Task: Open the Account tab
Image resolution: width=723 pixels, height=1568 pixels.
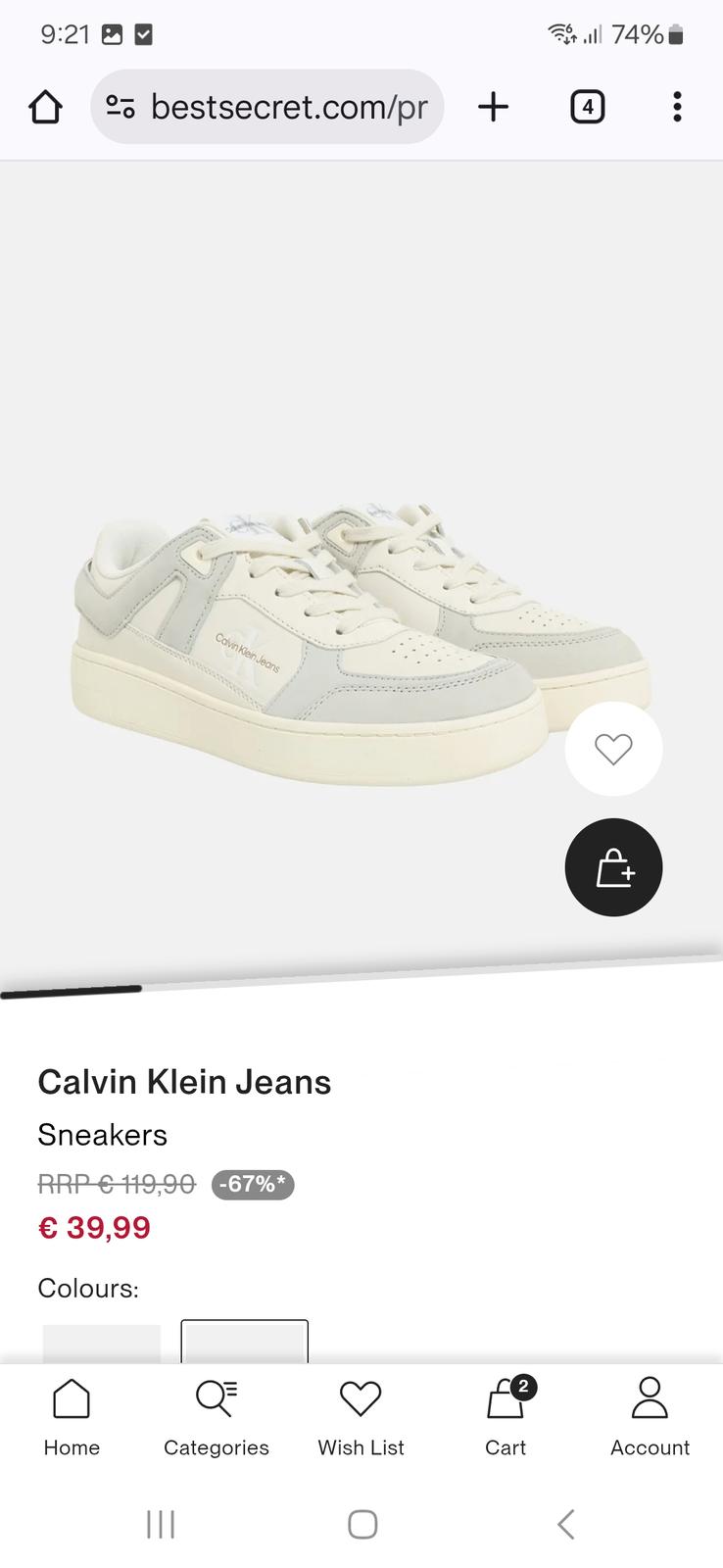Action: pyautogui.click(x=650, y=1417)
